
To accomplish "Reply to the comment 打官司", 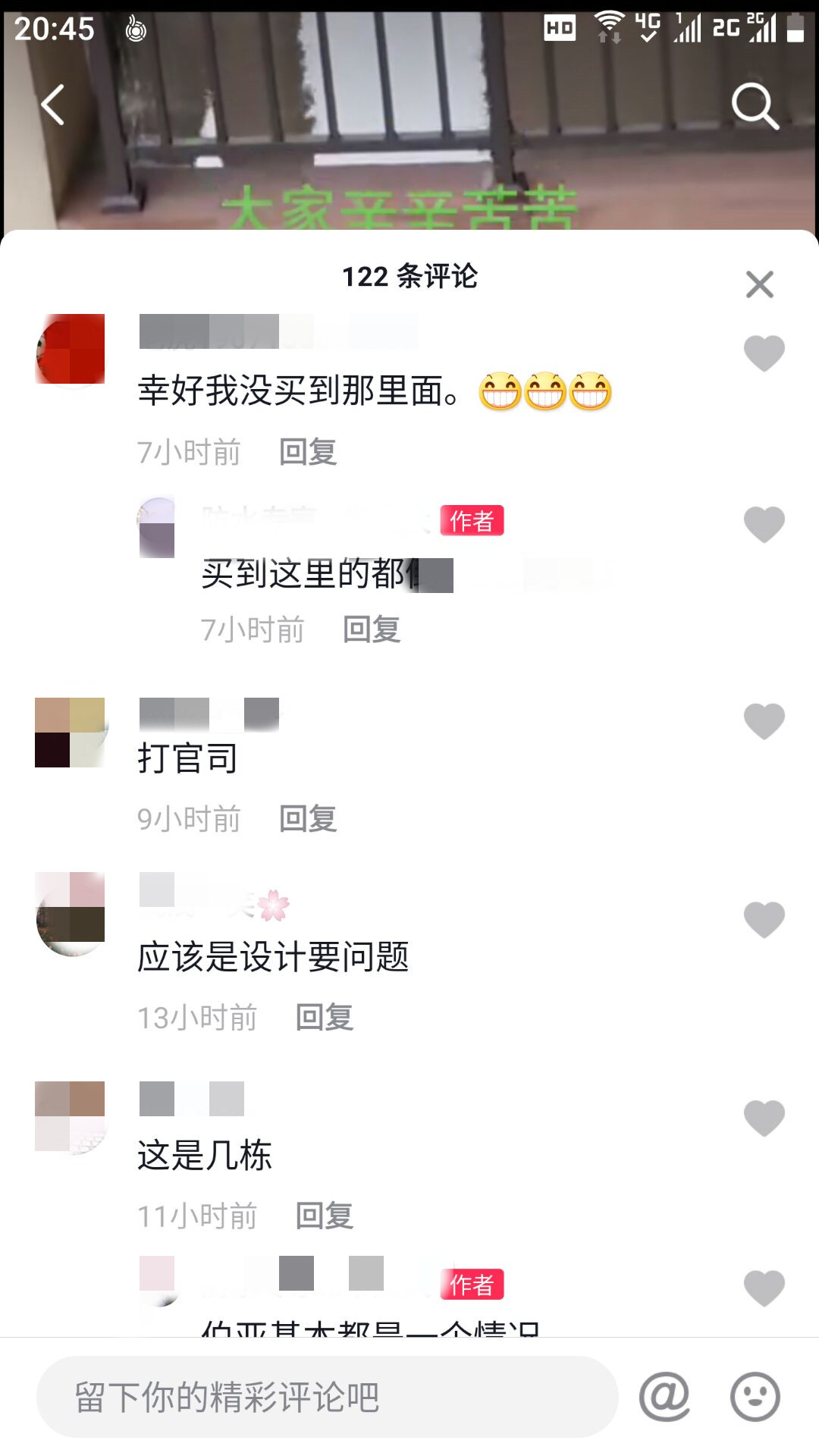I will tap(308, 819).
